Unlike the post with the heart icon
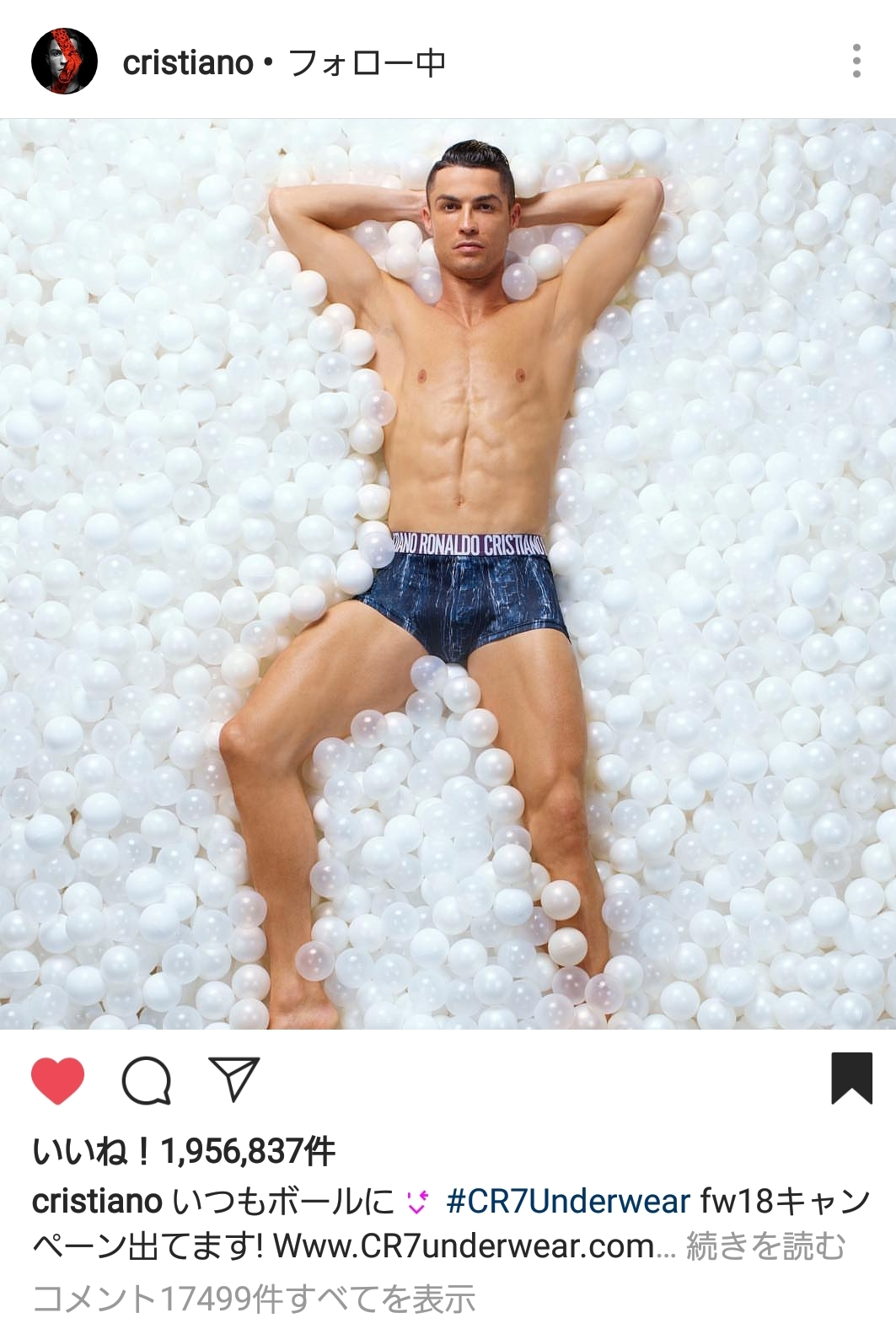The image size is (896, 1329). click(58, 1080)
